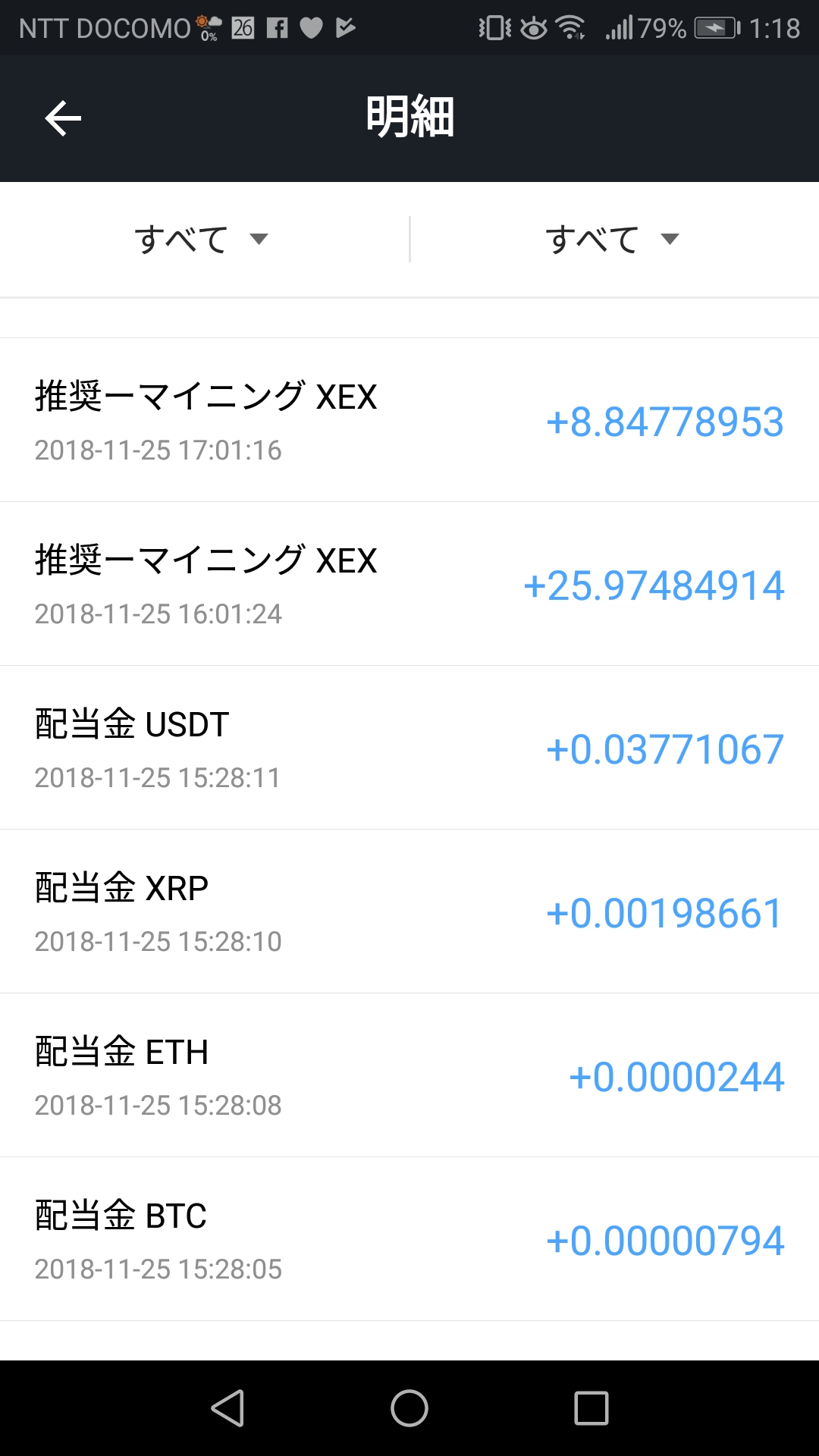The height and width of the screenshot is (1456, 819).
Task: Select the 配当金 XRP record
Action: coord(409,912)
